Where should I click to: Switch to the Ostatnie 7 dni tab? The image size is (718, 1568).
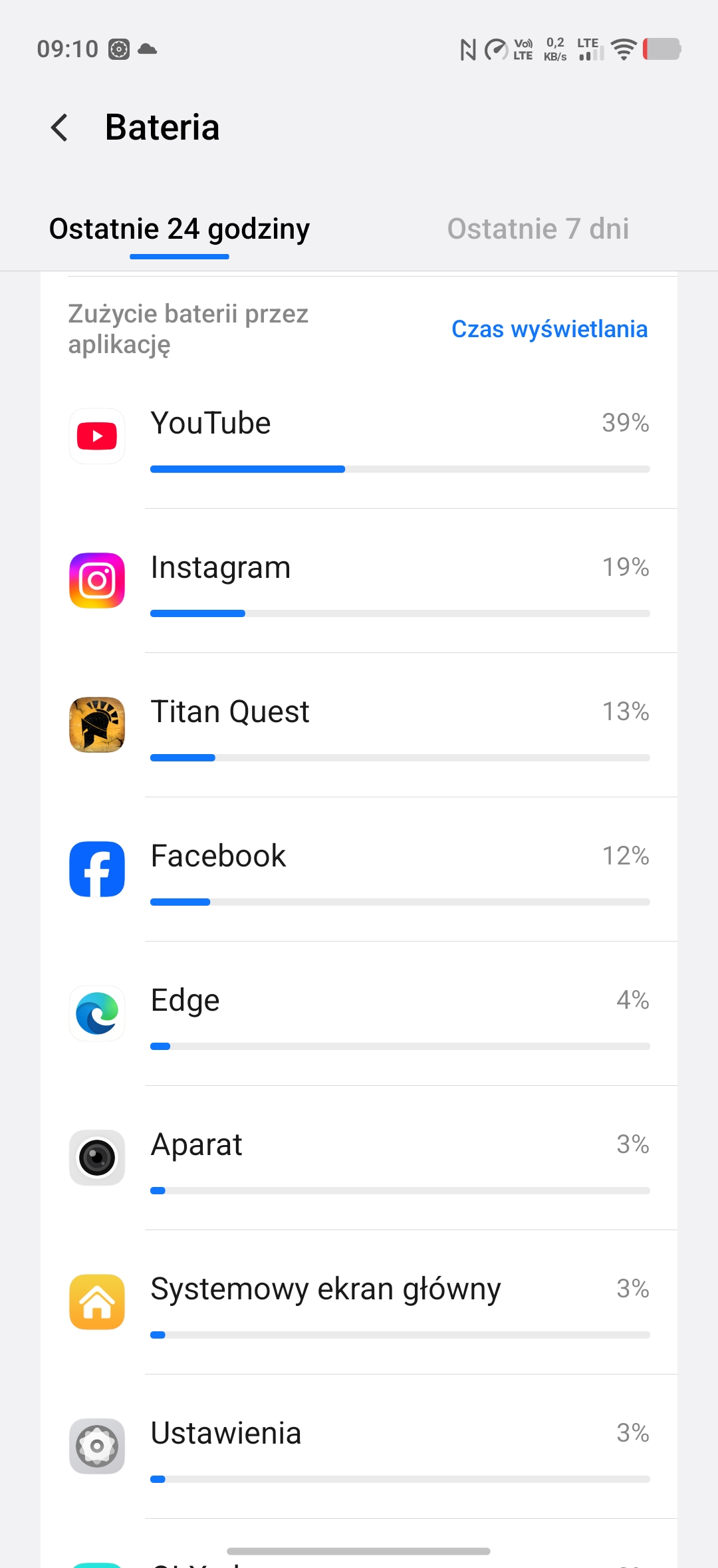pos(538,229)
